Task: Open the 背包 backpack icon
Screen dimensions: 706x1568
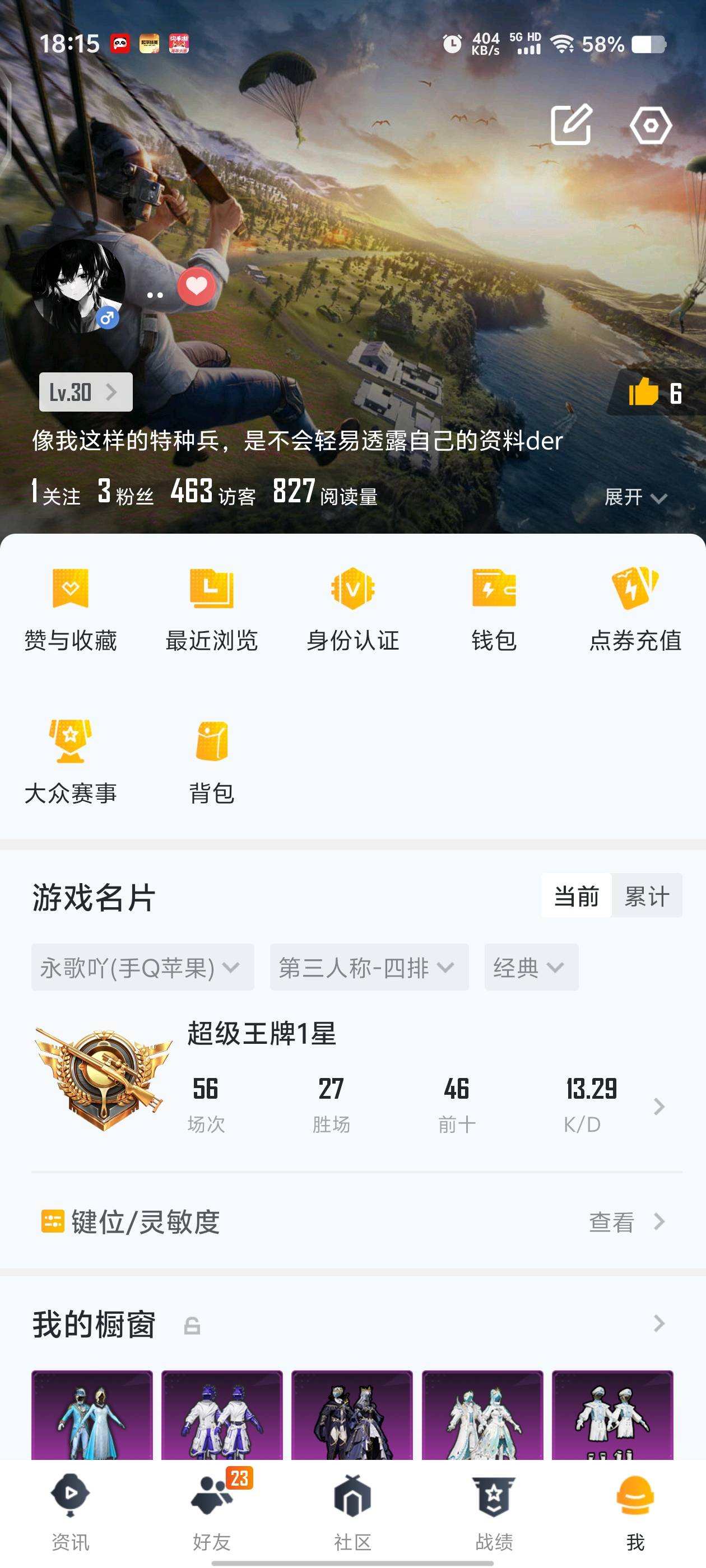Action: coord(211,743)
